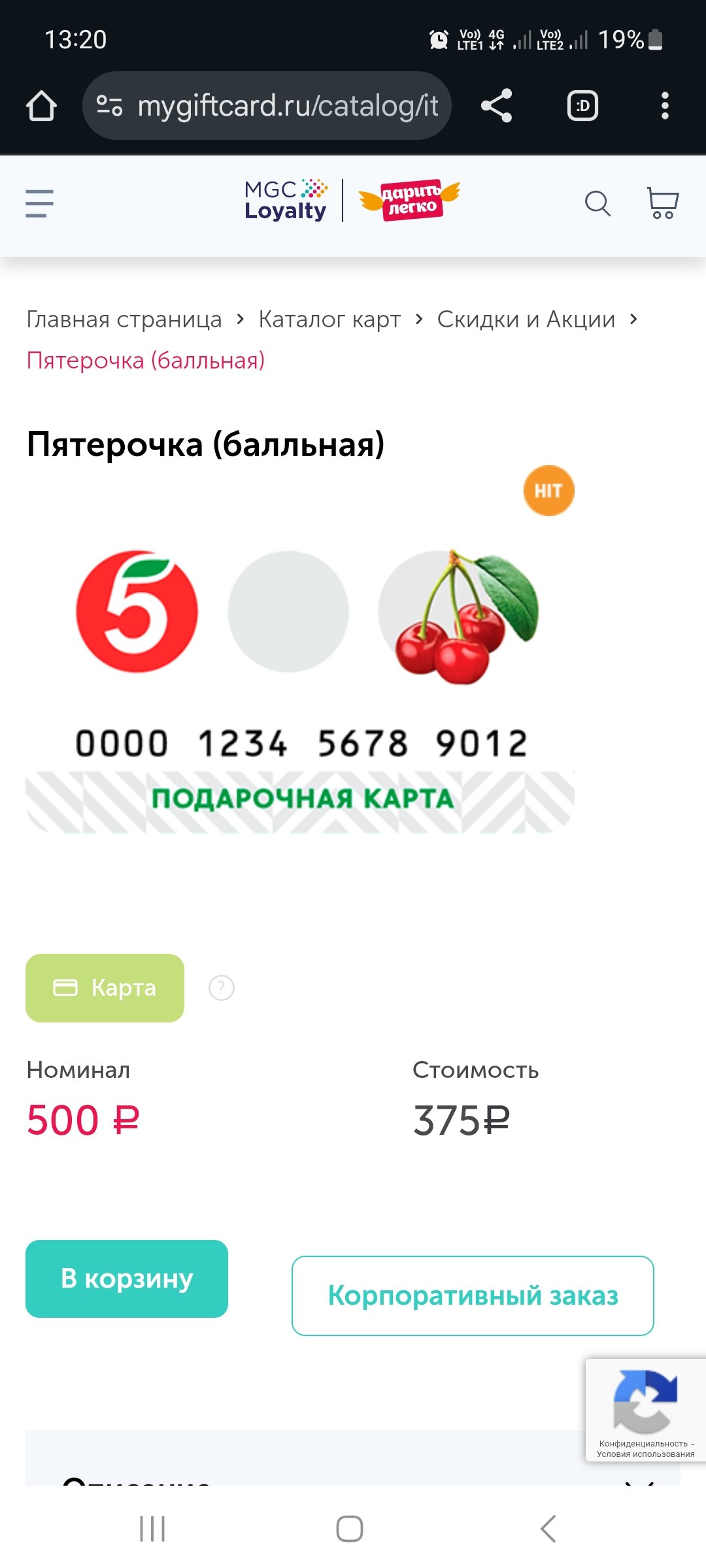Open the browser tab switcher
The height and width of the screenshot is (1568, 706).
click(582, 106)
